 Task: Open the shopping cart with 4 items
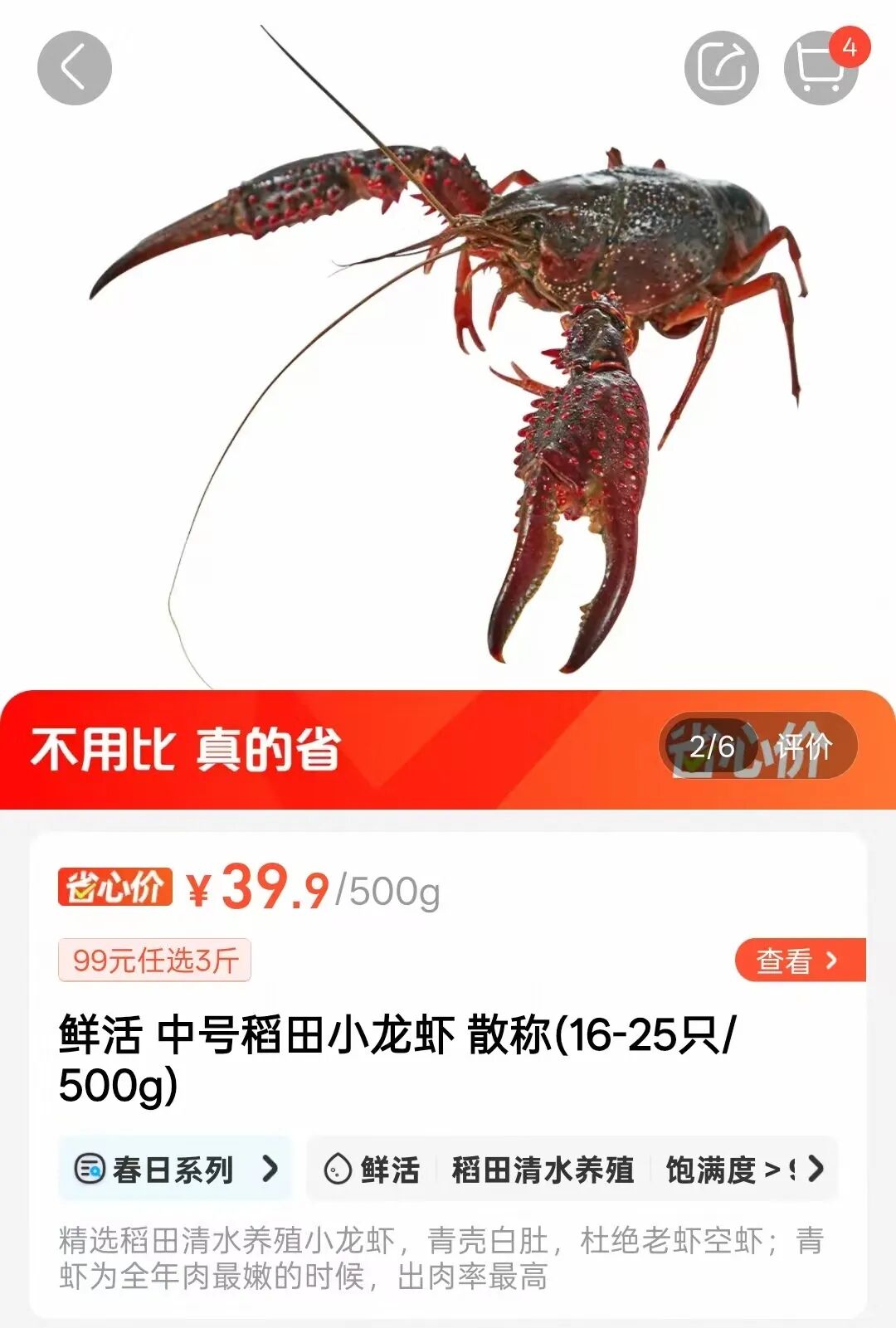tap(821, 68)
